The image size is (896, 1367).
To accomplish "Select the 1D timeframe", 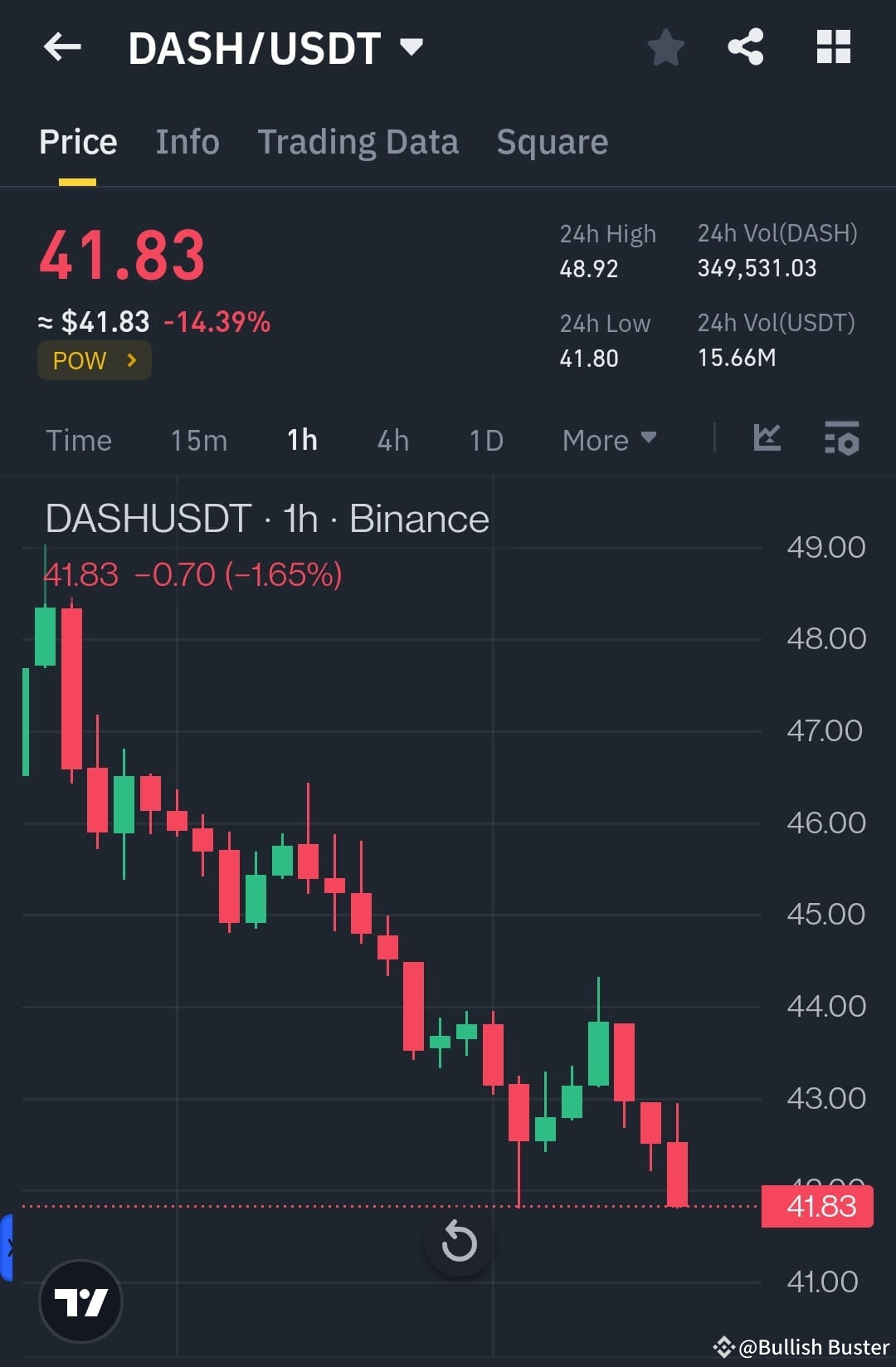I will click(x=485, y=440).
